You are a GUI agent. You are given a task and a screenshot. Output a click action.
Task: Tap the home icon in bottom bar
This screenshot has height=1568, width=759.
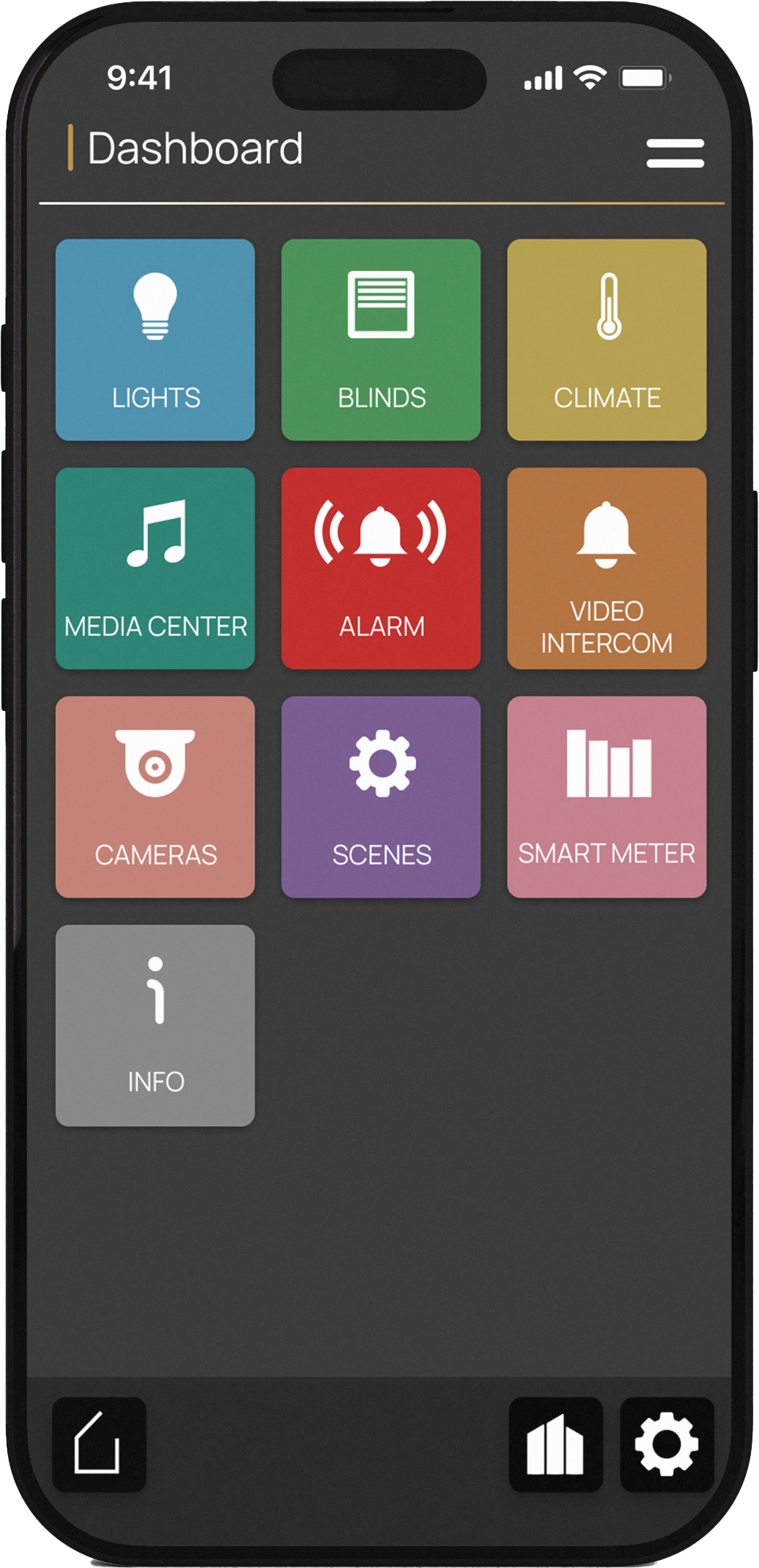[99, 1444]
